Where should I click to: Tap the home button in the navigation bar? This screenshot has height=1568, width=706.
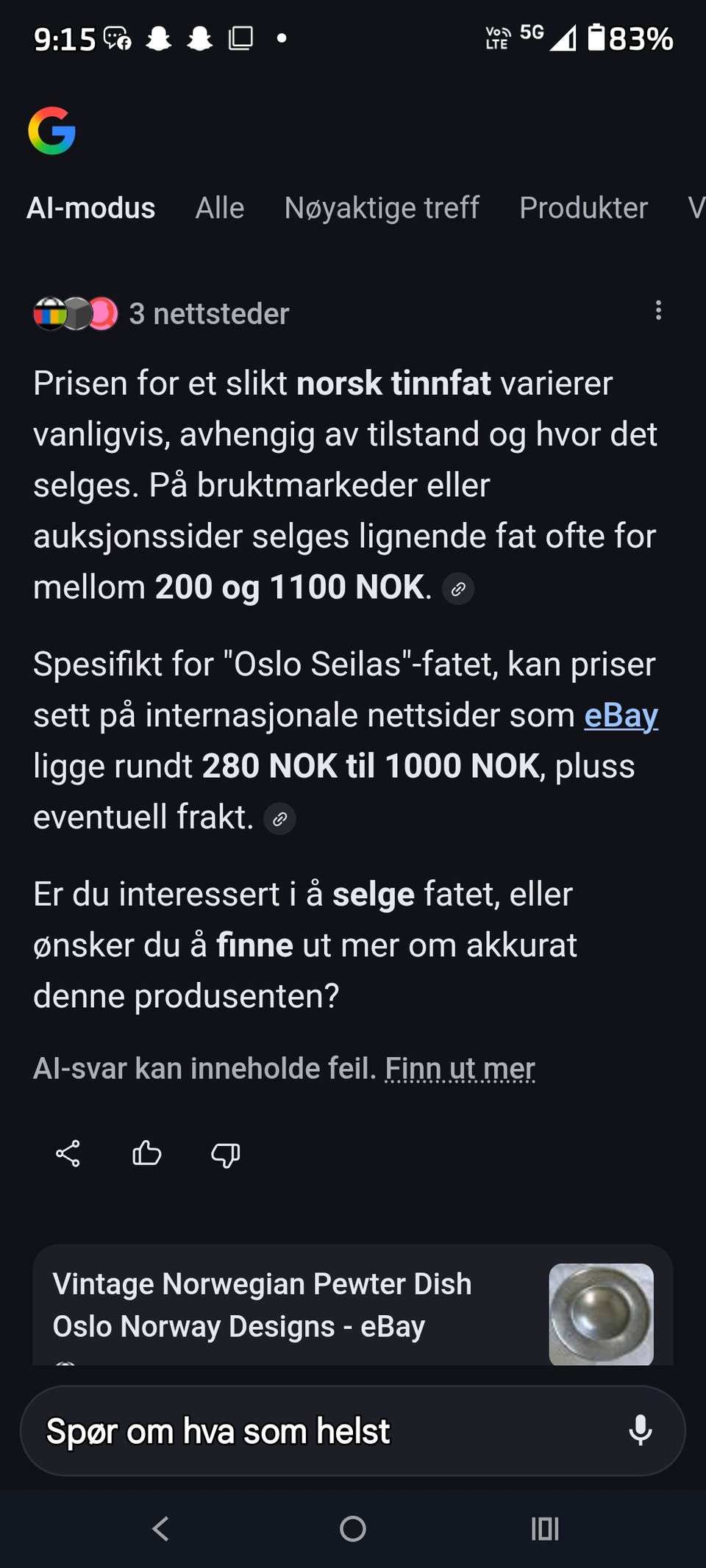pos(352,1529)
